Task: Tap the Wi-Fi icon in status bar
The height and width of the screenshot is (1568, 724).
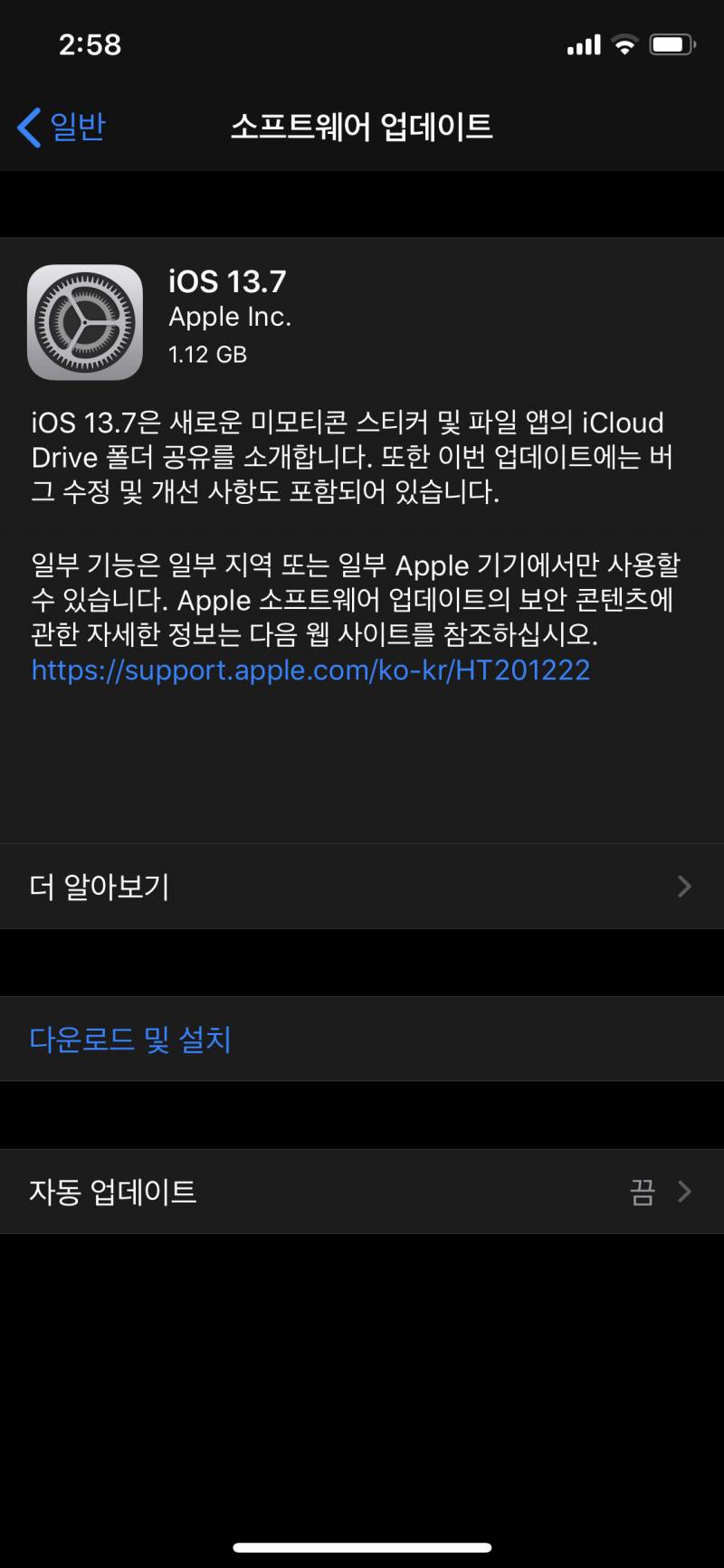Action: pos(623,43)
